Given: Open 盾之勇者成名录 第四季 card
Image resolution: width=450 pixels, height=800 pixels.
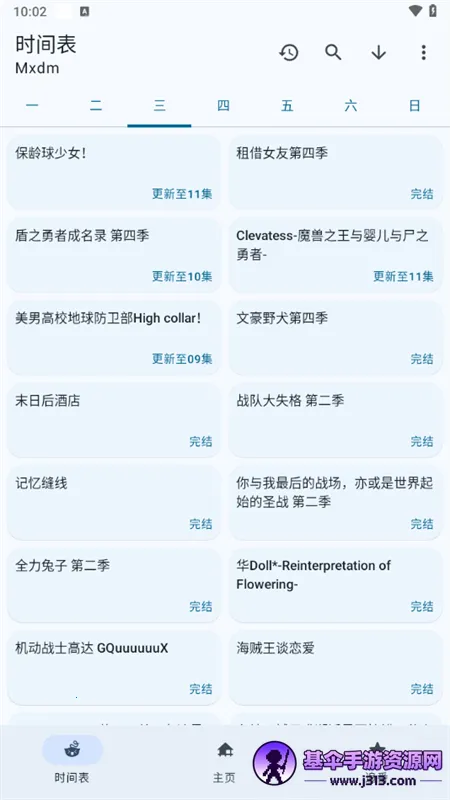Looking at the screenshot, I should pyautogui.click(x=114, y=255).
